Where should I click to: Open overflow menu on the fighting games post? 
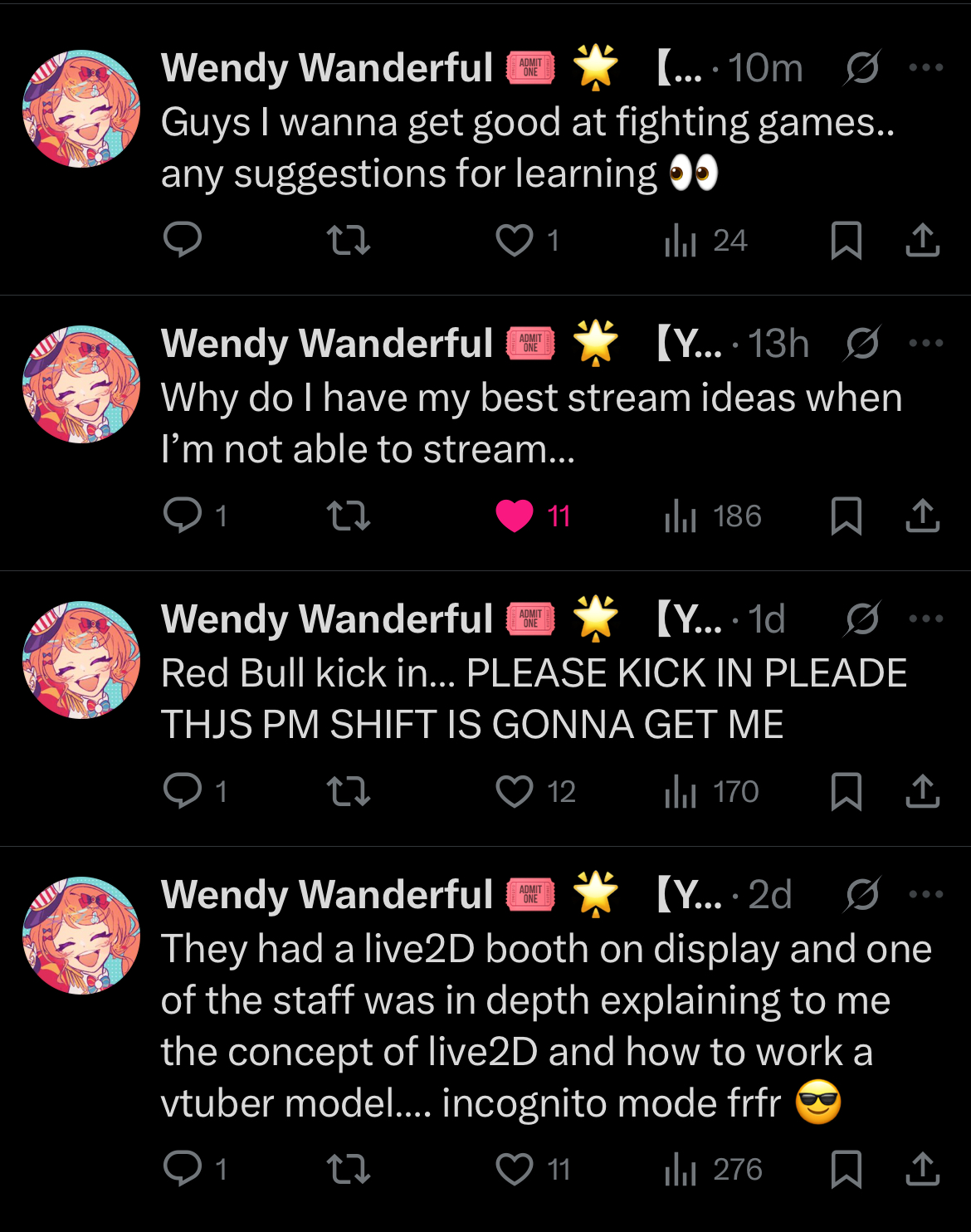tap(926, 68)
